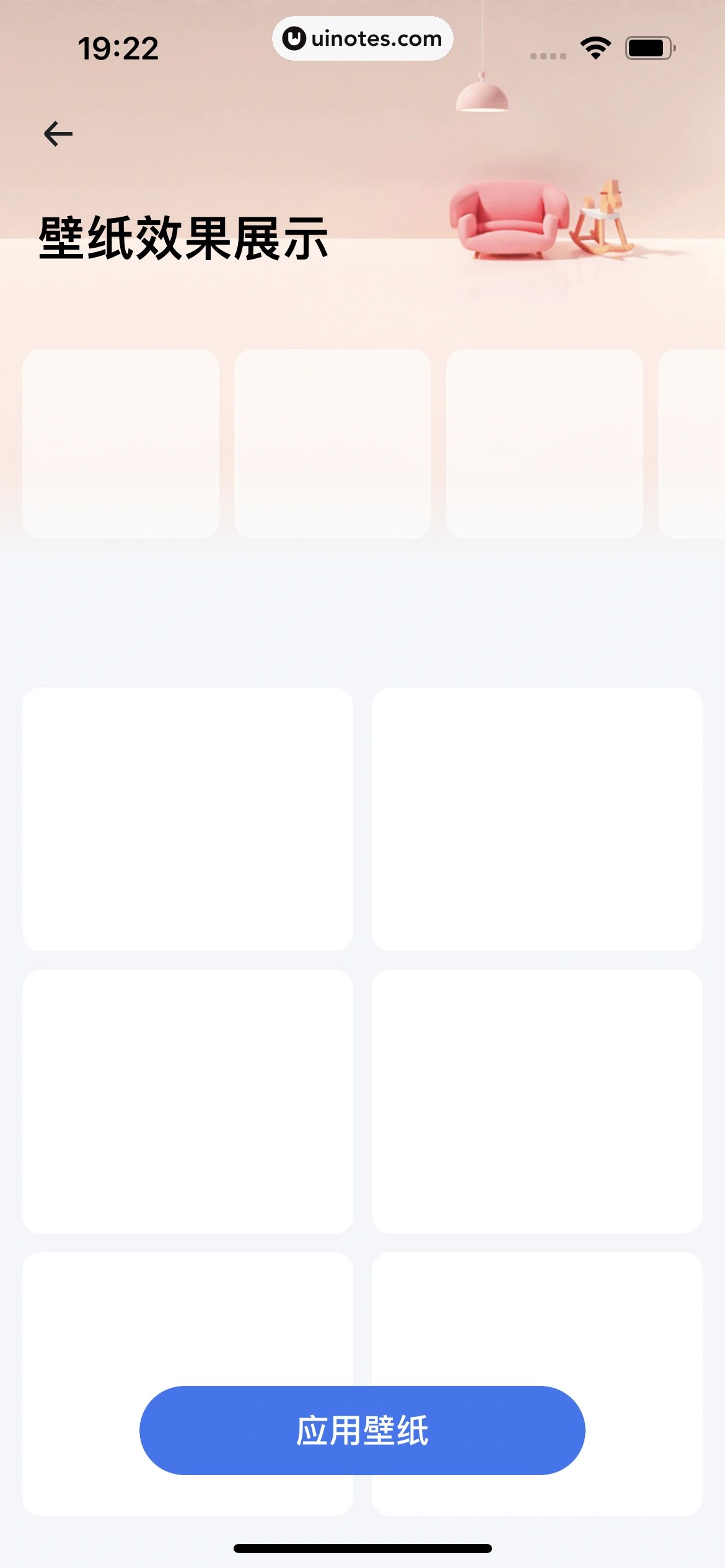Tap the 应用壁纸 button

tap(362, 1431)
